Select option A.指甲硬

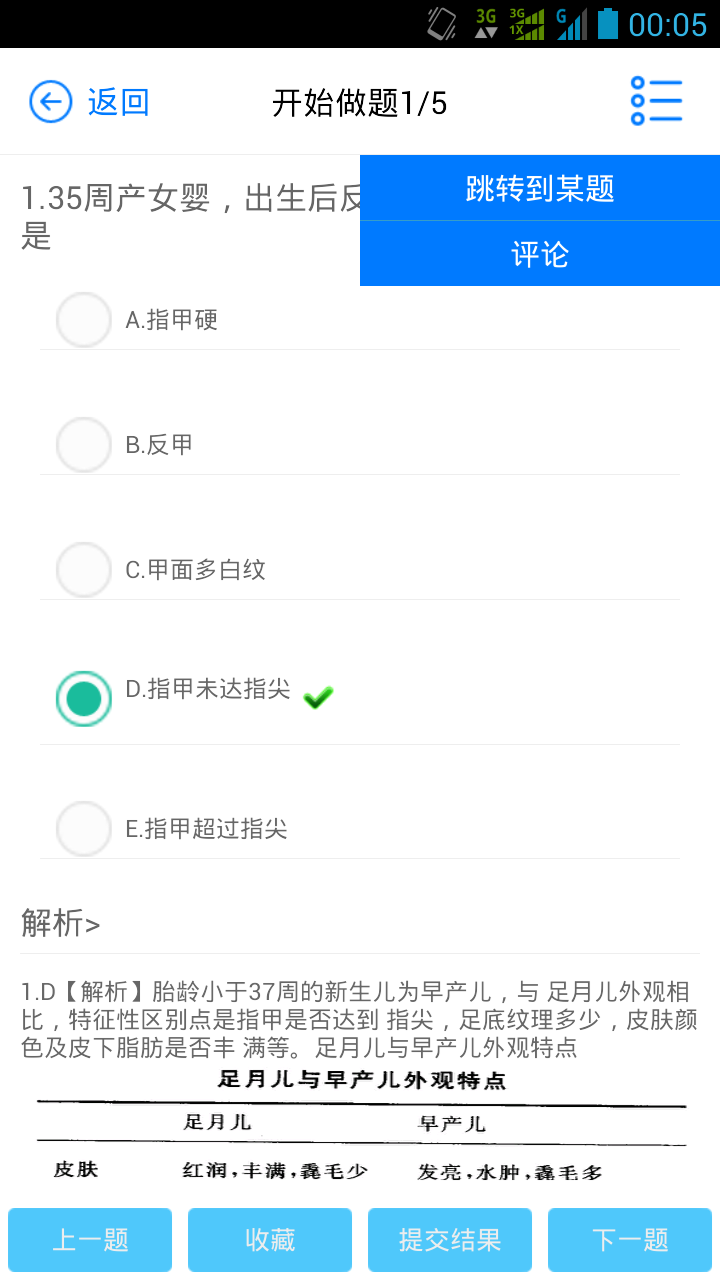(x=84, y=320)
